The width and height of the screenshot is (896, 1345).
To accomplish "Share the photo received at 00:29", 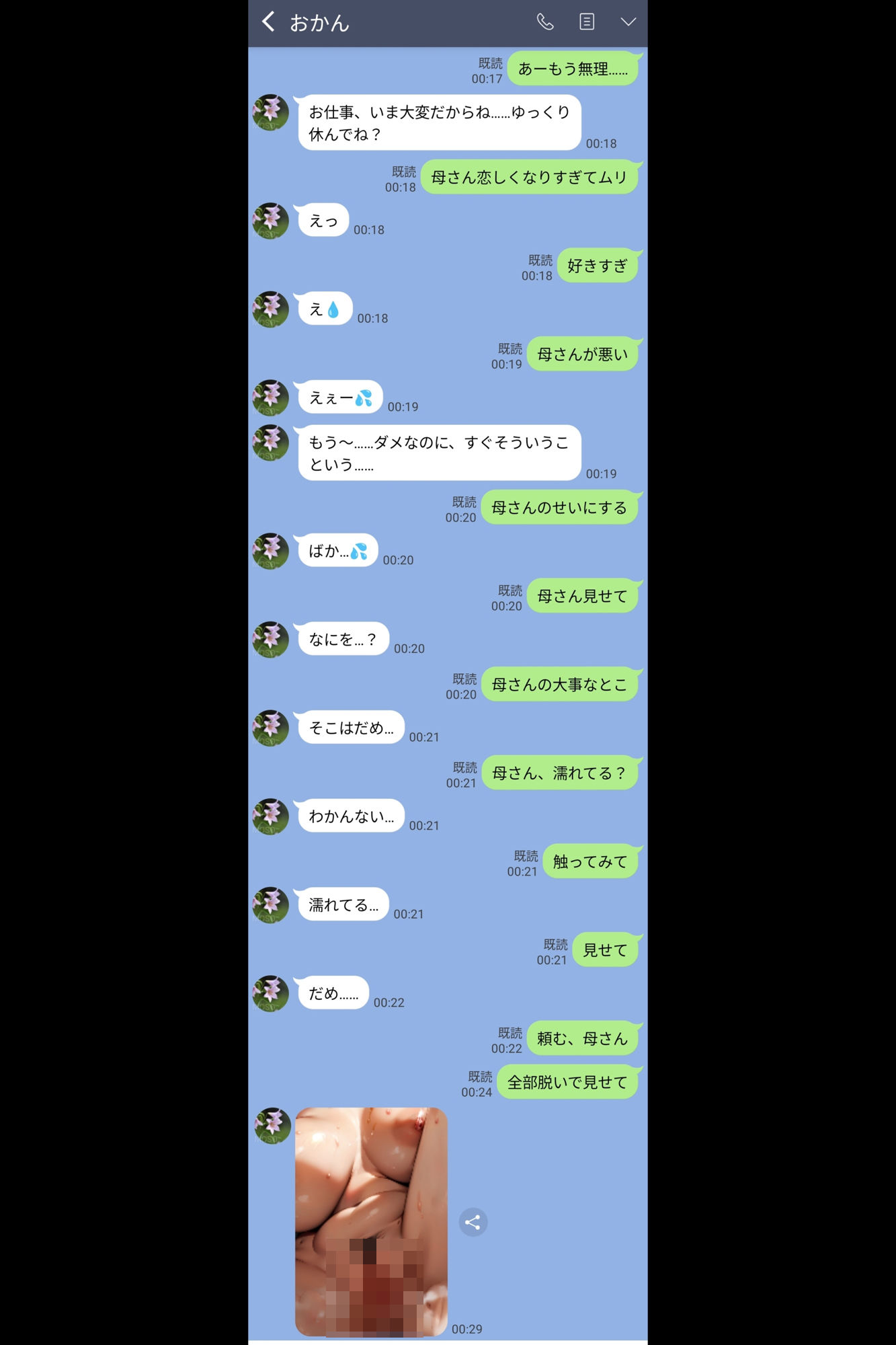I will click(x=473, y=1222).
